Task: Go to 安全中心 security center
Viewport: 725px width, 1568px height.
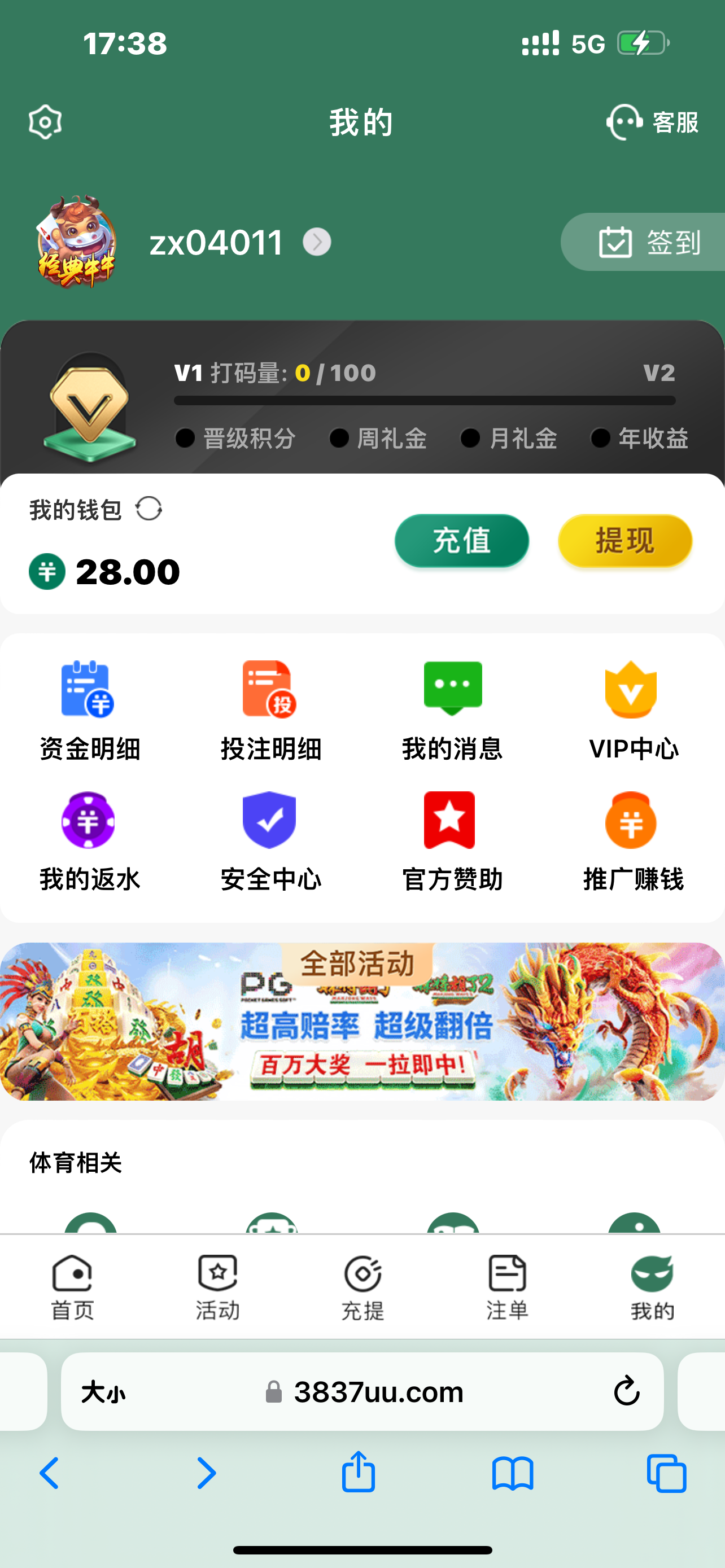Action: click(x=271, y=841)
